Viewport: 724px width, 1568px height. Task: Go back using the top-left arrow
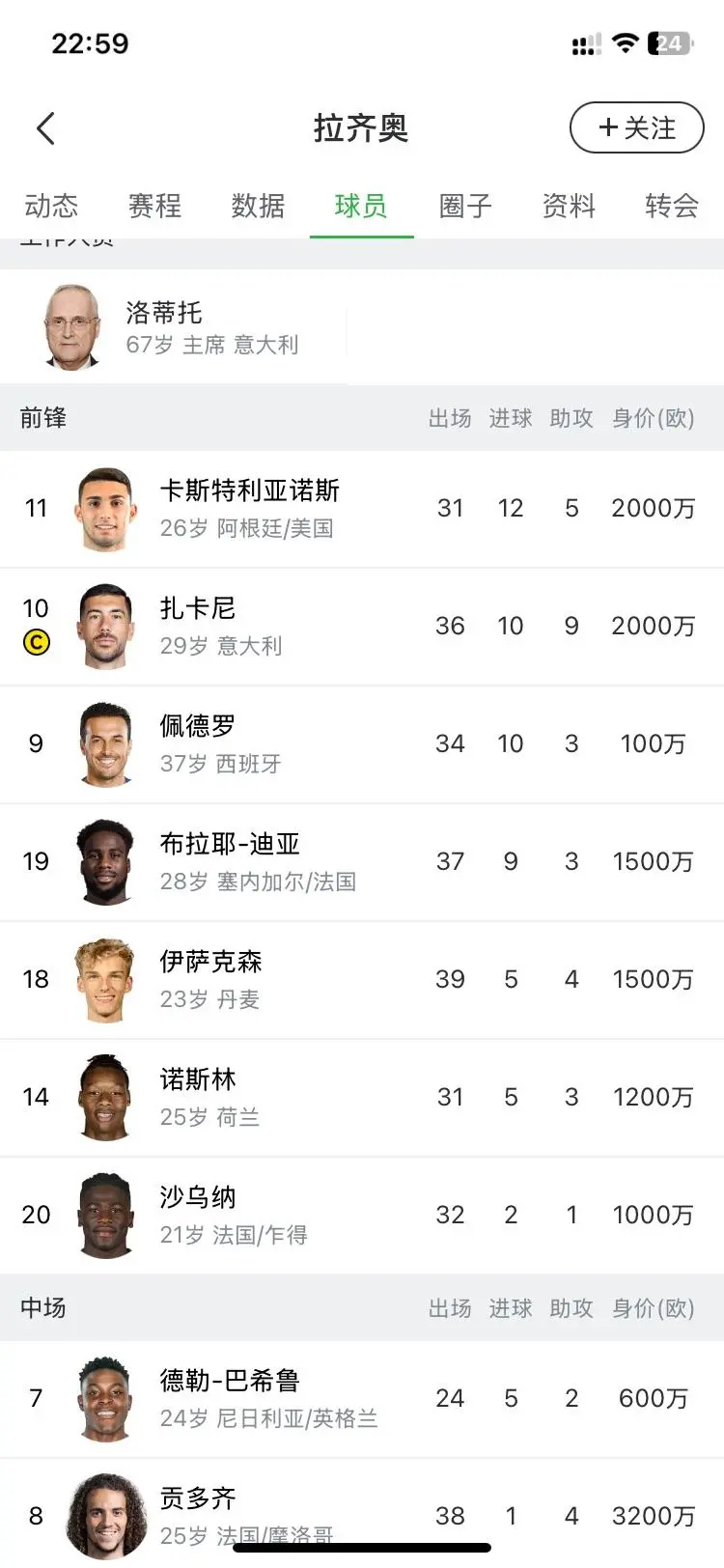pyautogui.click(x=45, y=128)
